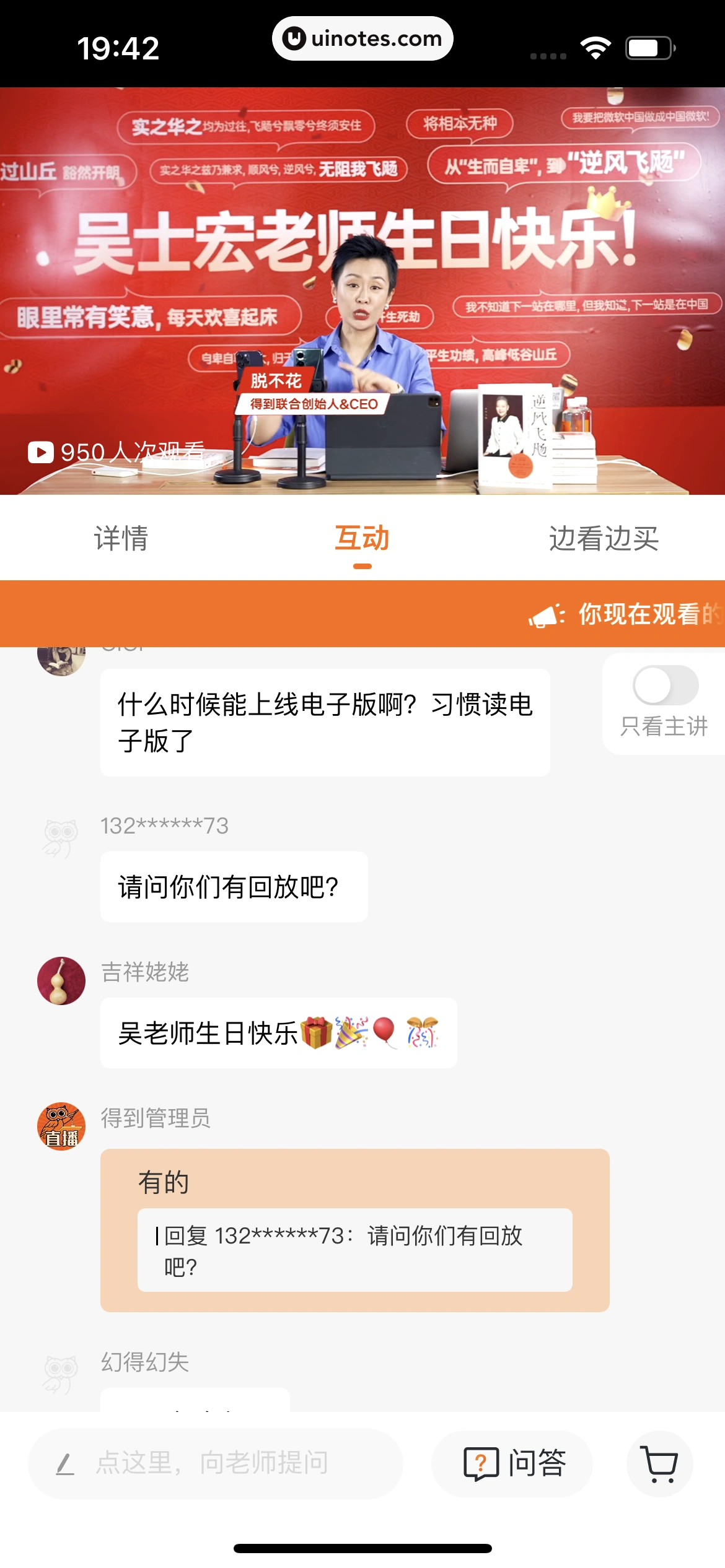This screenshot has height=1568, width=725.
Task: Switch to the 详情 tab
Action: (121, 538)
